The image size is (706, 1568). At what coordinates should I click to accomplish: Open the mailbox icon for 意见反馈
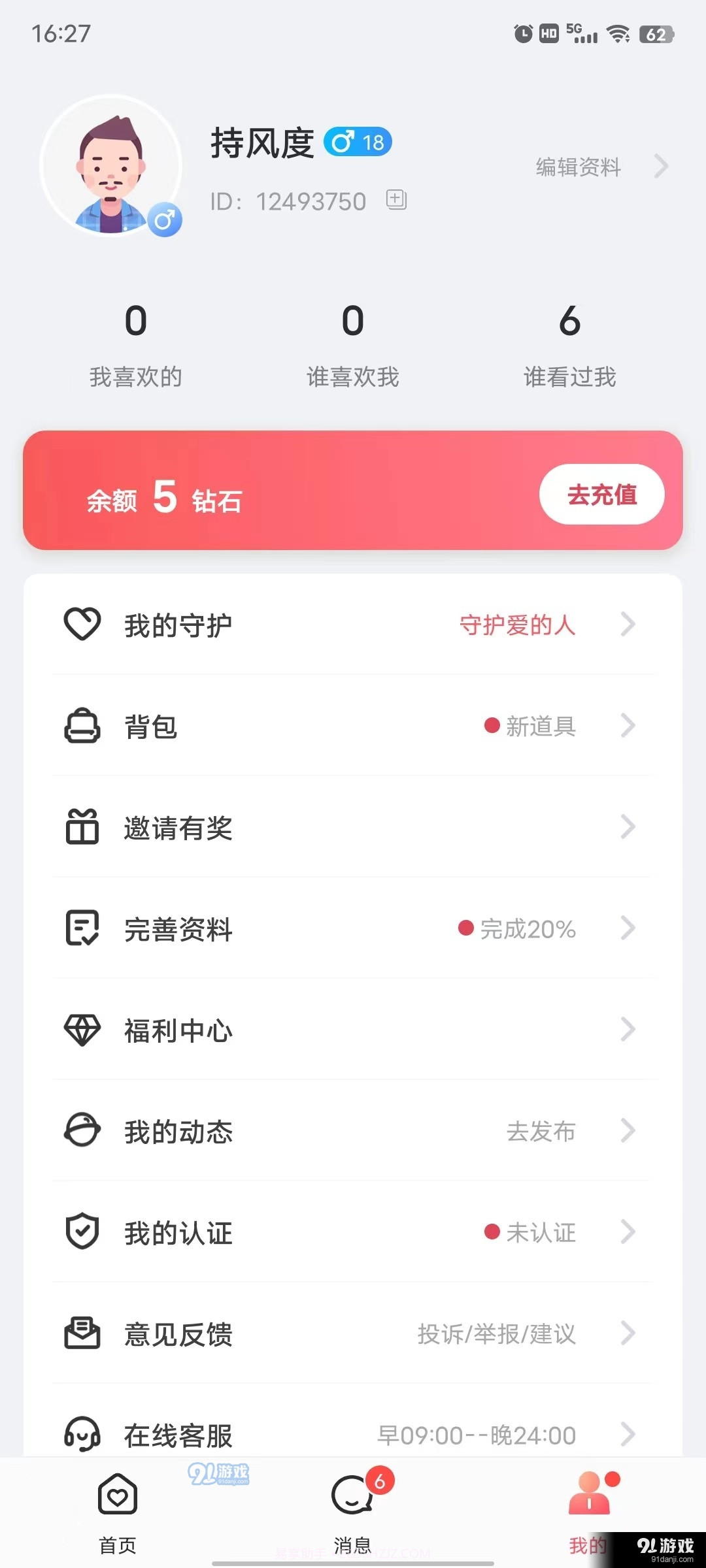point(82,1335)
